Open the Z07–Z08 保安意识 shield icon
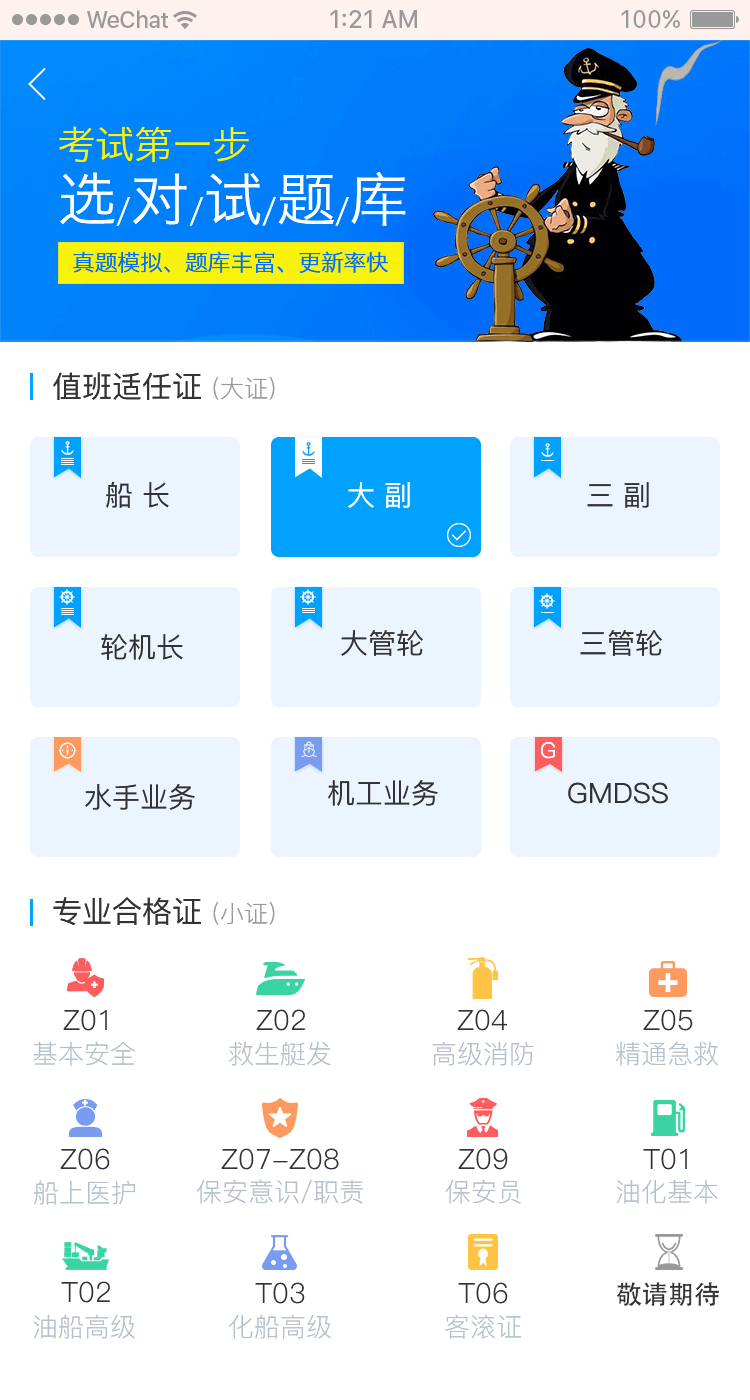Viewport: 750px width, 1400px height. pos(278,1117)
